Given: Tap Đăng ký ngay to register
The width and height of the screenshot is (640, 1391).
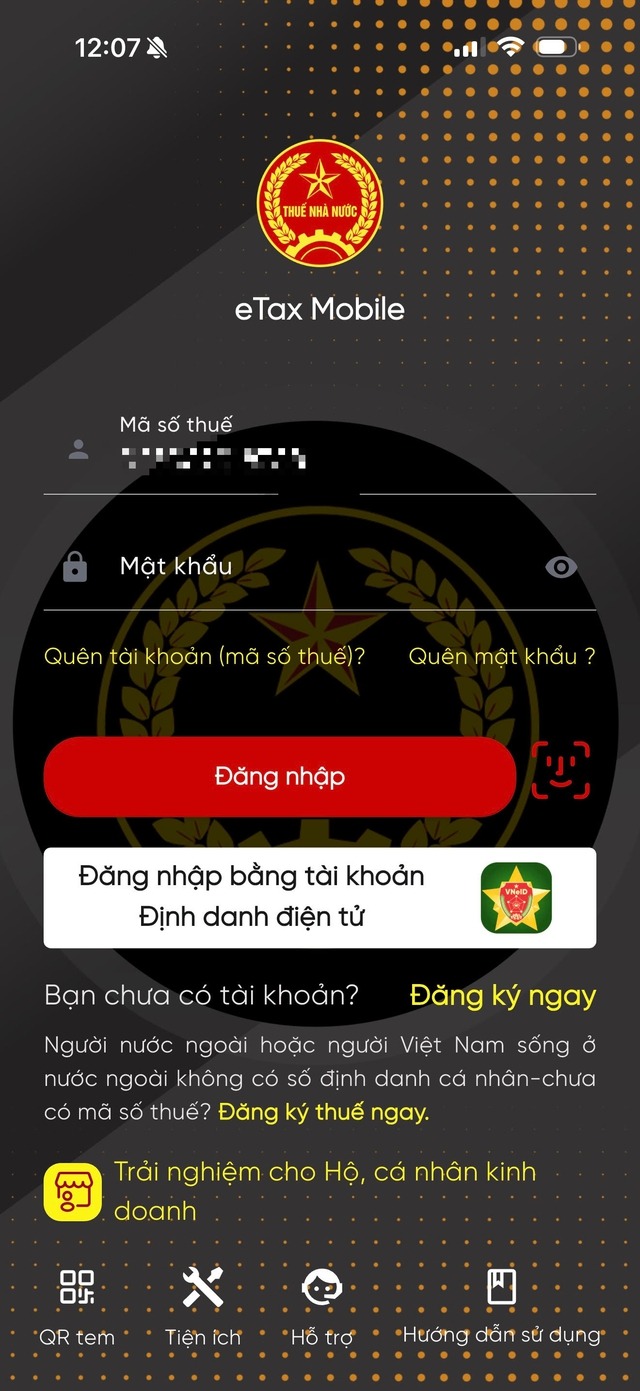Looking at the screenshot, I should 502,996.
